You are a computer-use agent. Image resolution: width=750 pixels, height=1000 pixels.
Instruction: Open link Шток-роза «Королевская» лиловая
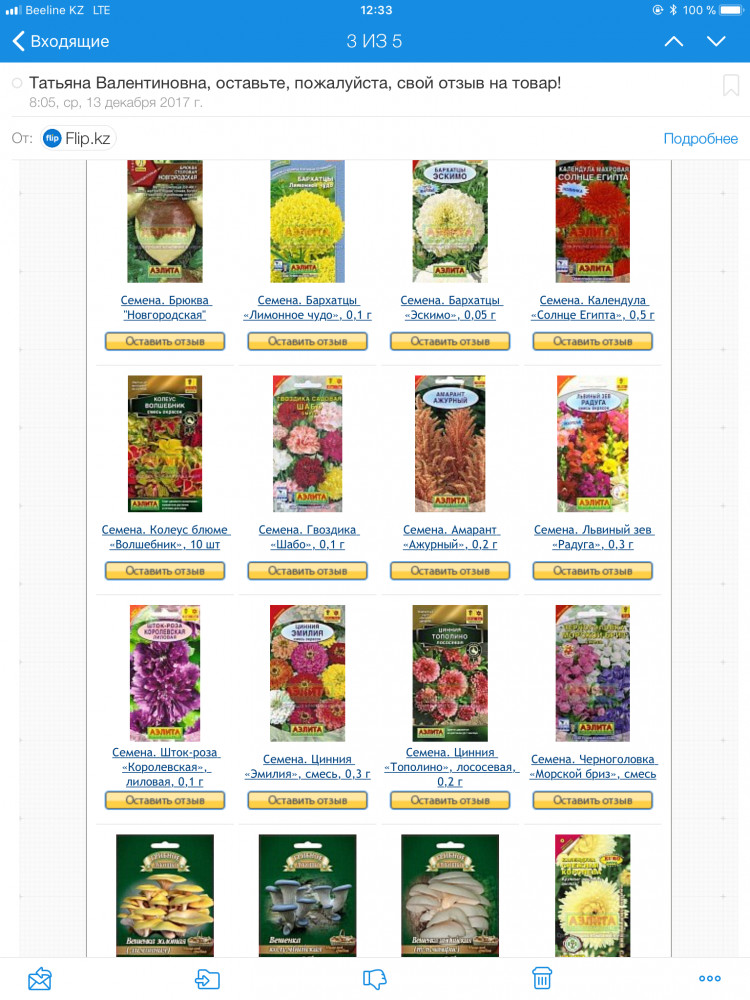pos(165,767)
